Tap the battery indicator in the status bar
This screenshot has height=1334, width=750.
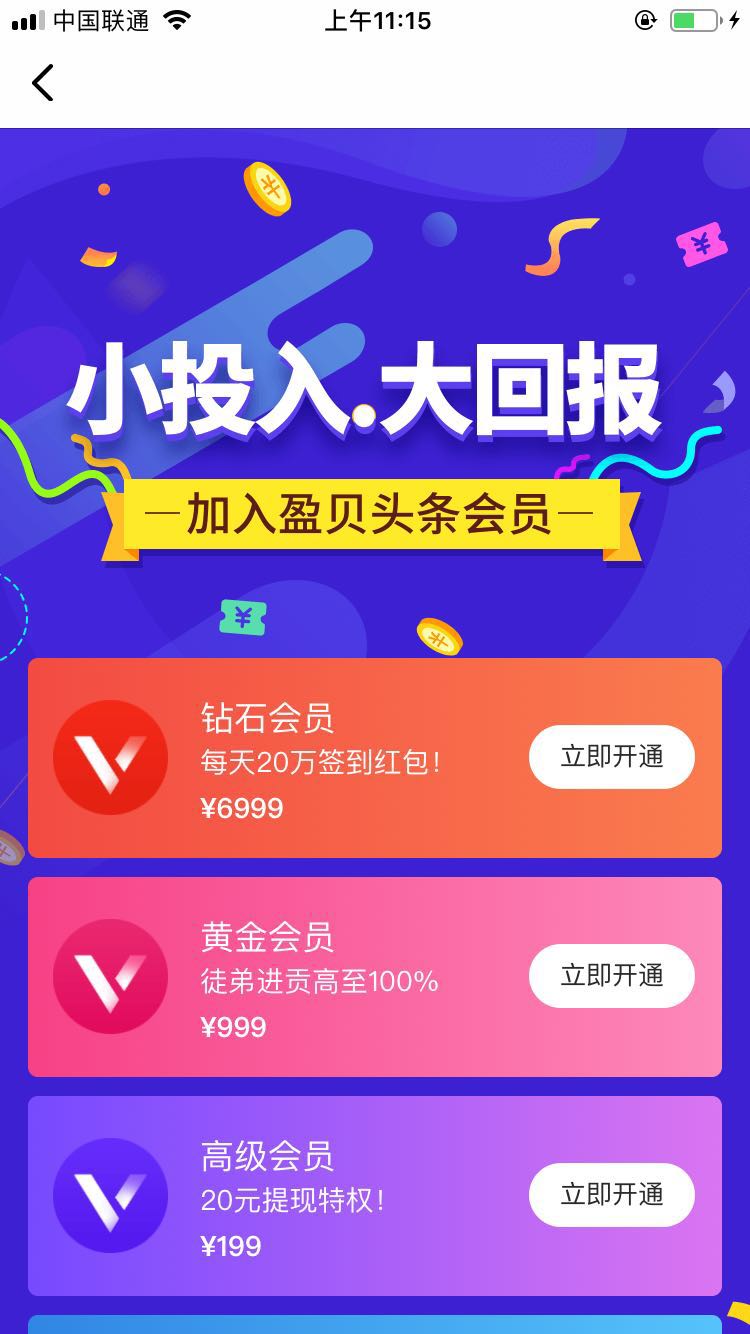(x=694, y=17)
